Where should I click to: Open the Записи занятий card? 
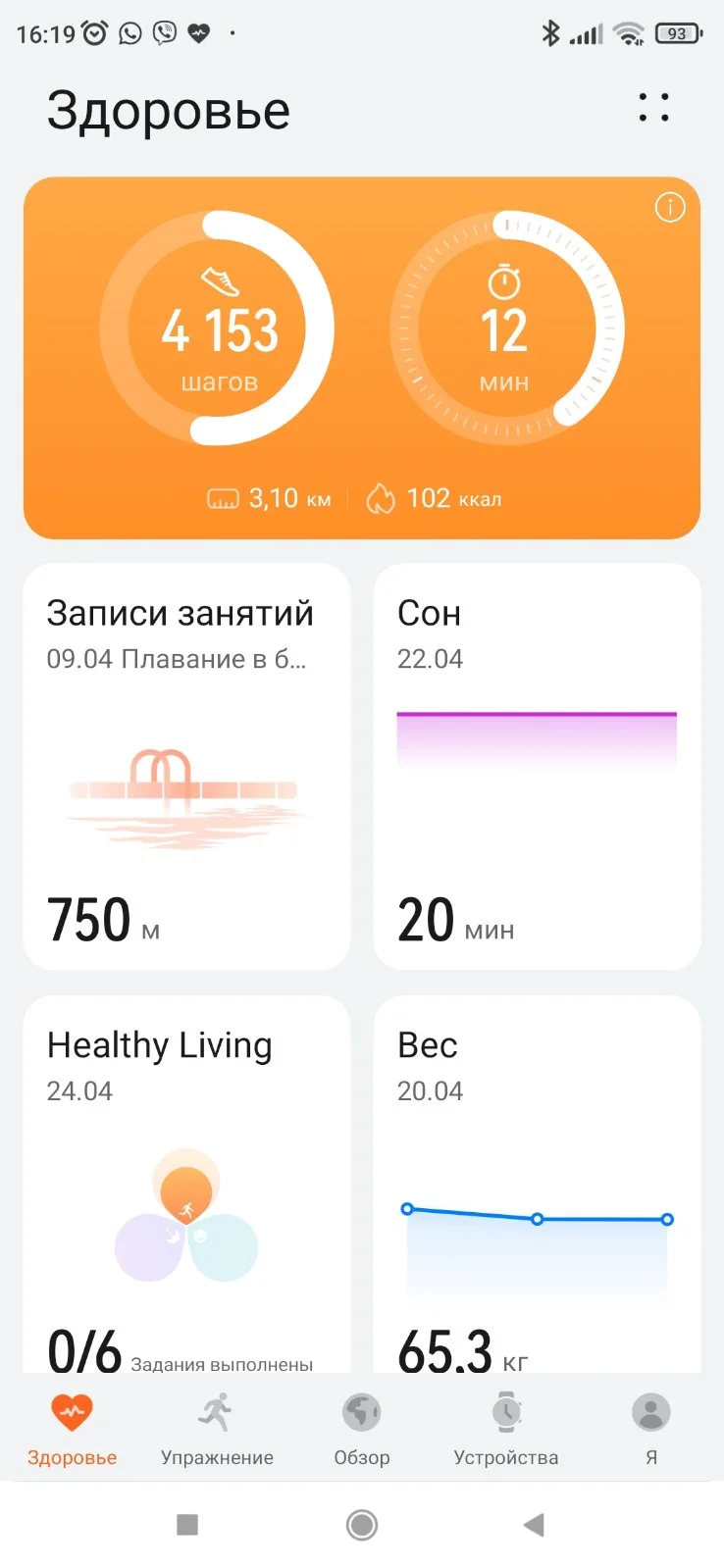pyautogui.click(x=186, y=766)
